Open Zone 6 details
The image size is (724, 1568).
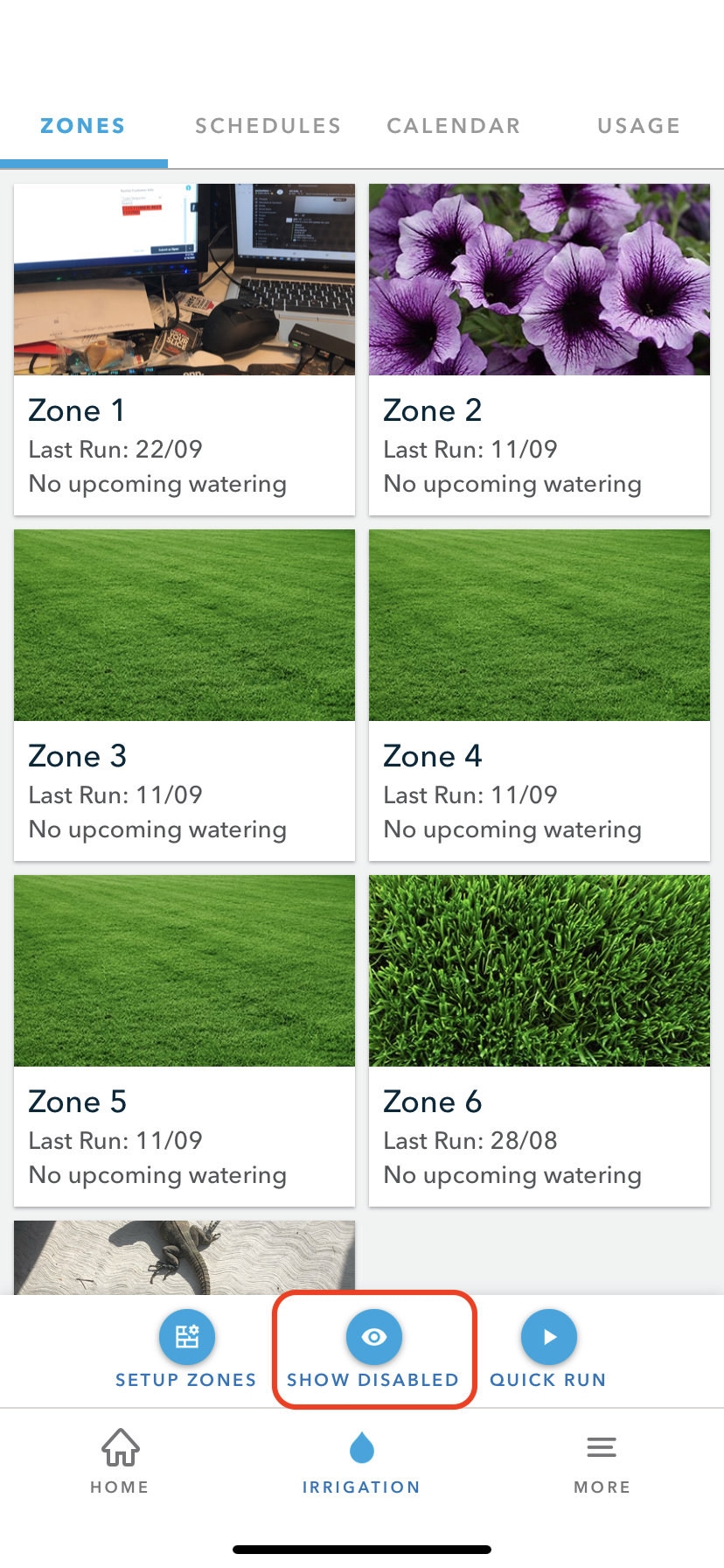(539, 1039)
